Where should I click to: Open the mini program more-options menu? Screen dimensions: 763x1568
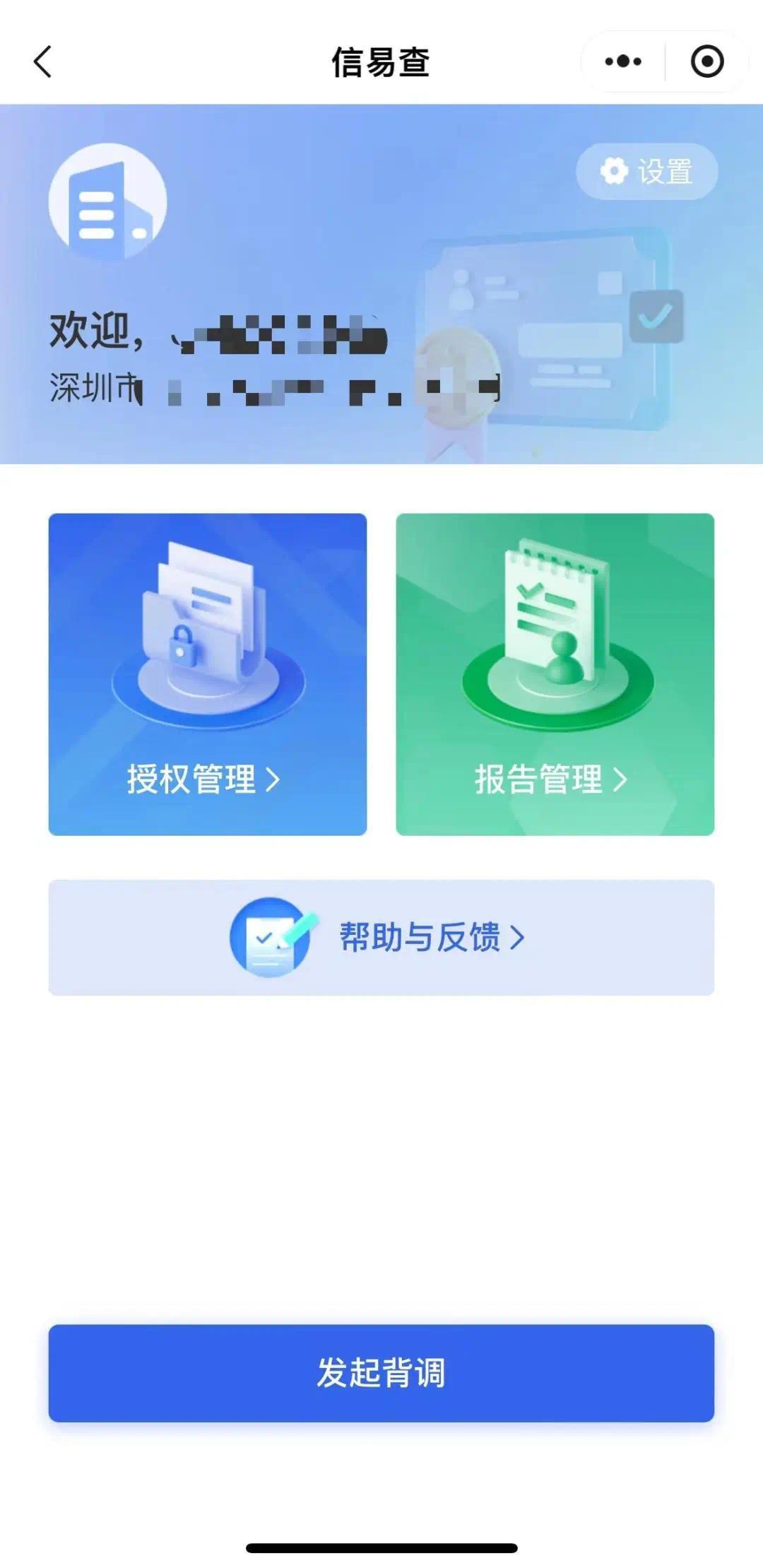[623, 61]
